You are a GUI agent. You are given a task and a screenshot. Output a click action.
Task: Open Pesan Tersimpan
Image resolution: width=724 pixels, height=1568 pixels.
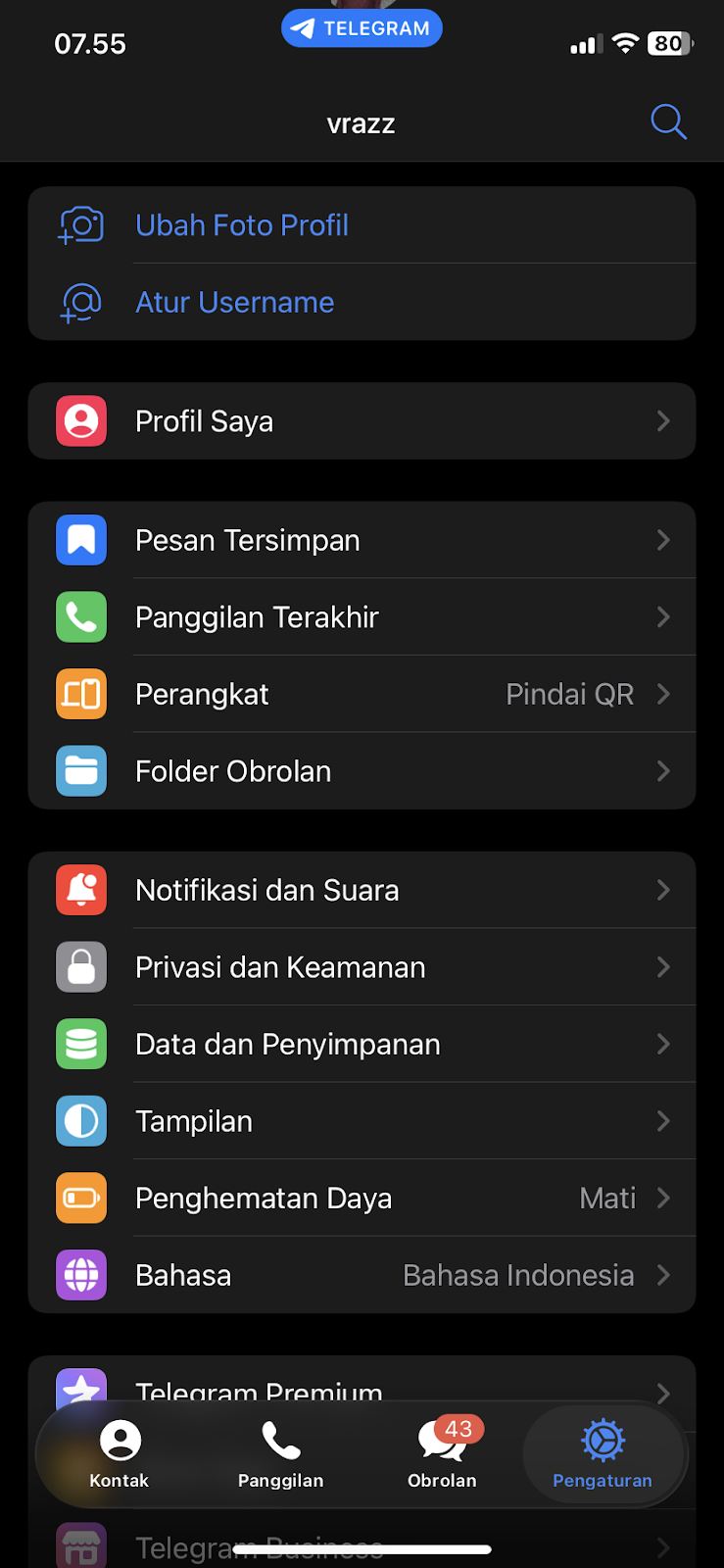pyautogui.click(x=362, y=540)
